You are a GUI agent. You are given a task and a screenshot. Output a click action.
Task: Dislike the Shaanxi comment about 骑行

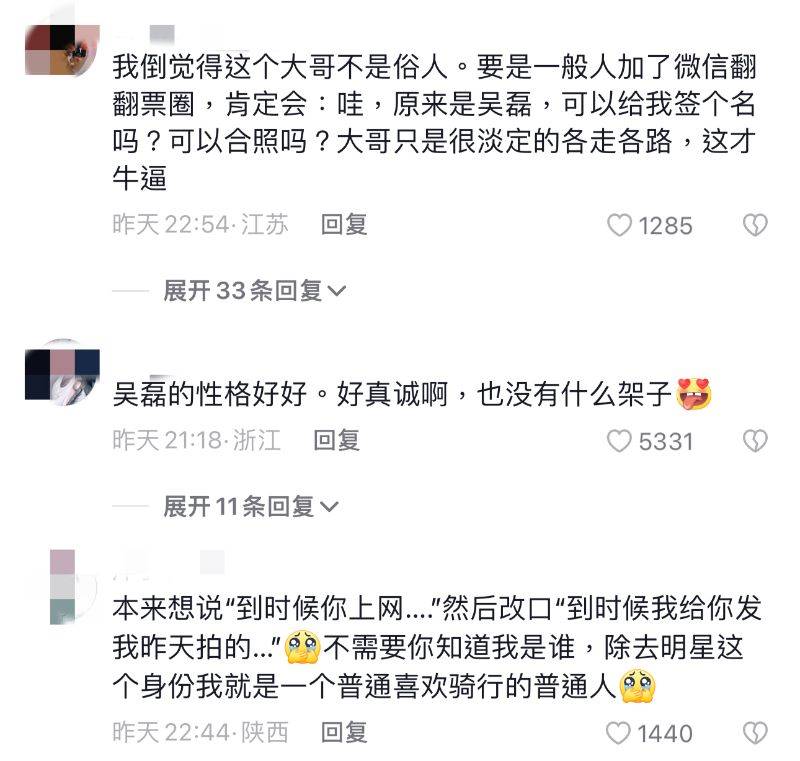(755, 734)
